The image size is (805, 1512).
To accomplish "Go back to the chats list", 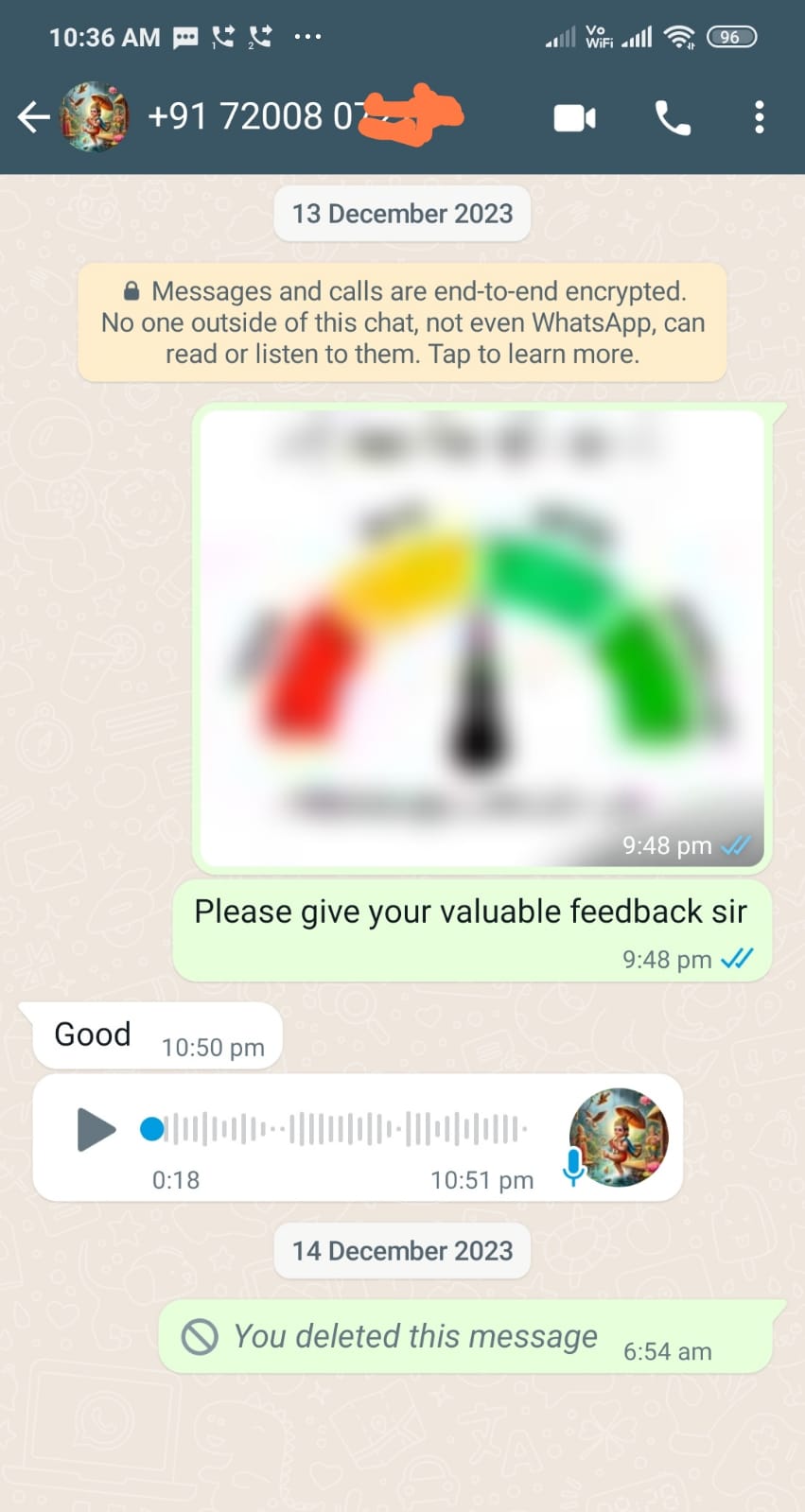I will tap(33, 117).
